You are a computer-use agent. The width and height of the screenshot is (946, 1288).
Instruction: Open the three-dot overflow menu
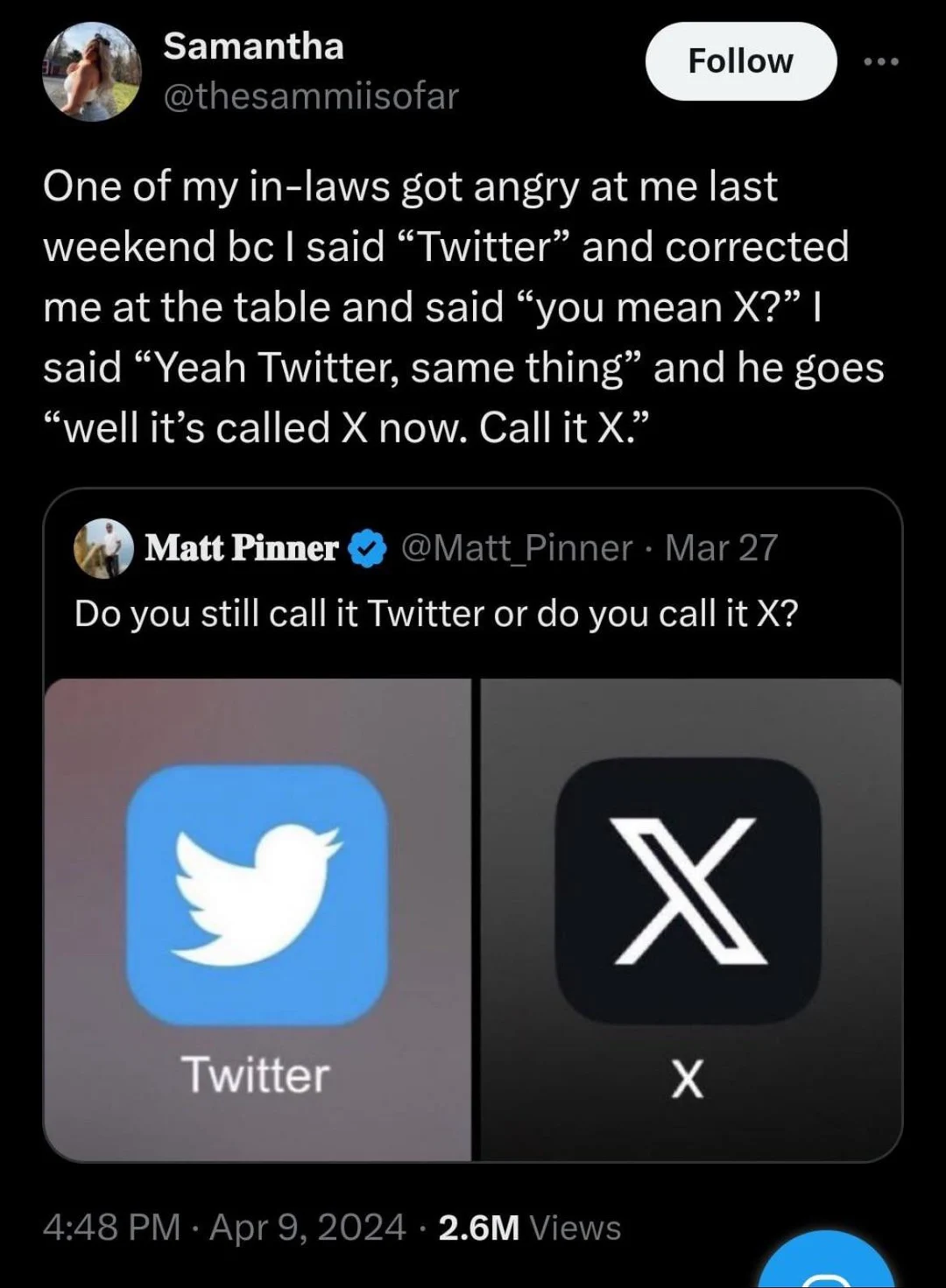point(880,61)
